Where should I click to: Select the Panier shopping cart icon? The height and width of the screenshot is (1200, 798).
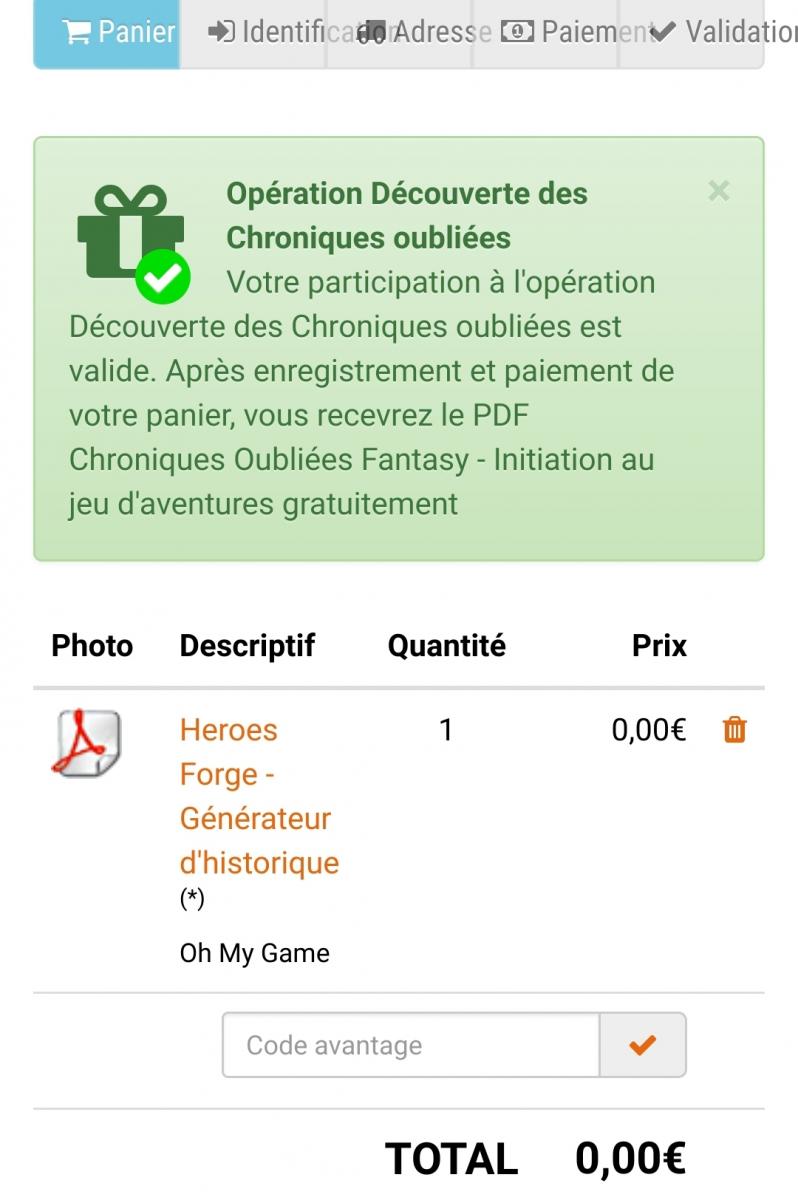[x=76, y=32]
